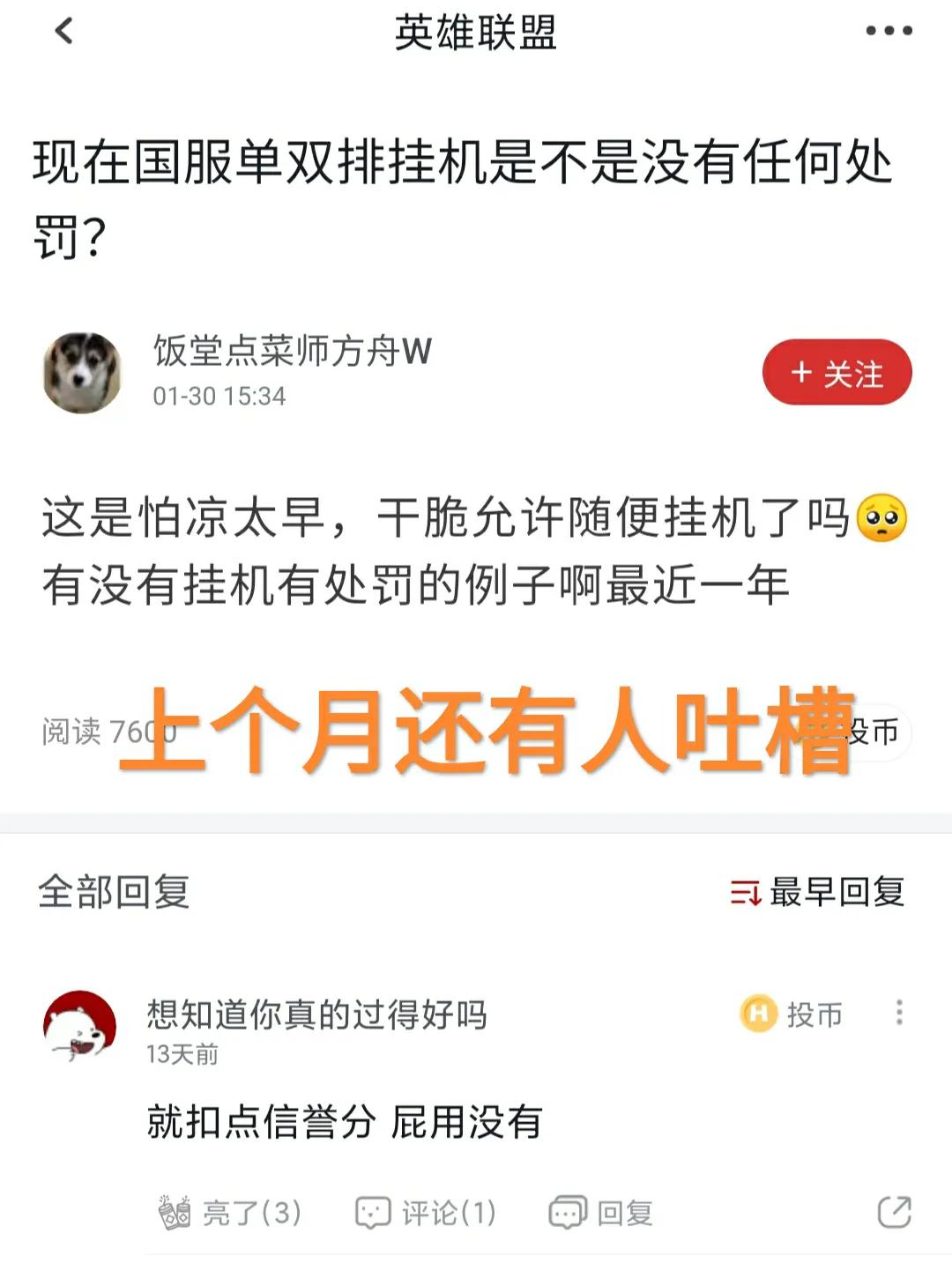The image size is (952, 1271).
Task: Open the three-dot menu on the comment
Action: [897, 1014]
